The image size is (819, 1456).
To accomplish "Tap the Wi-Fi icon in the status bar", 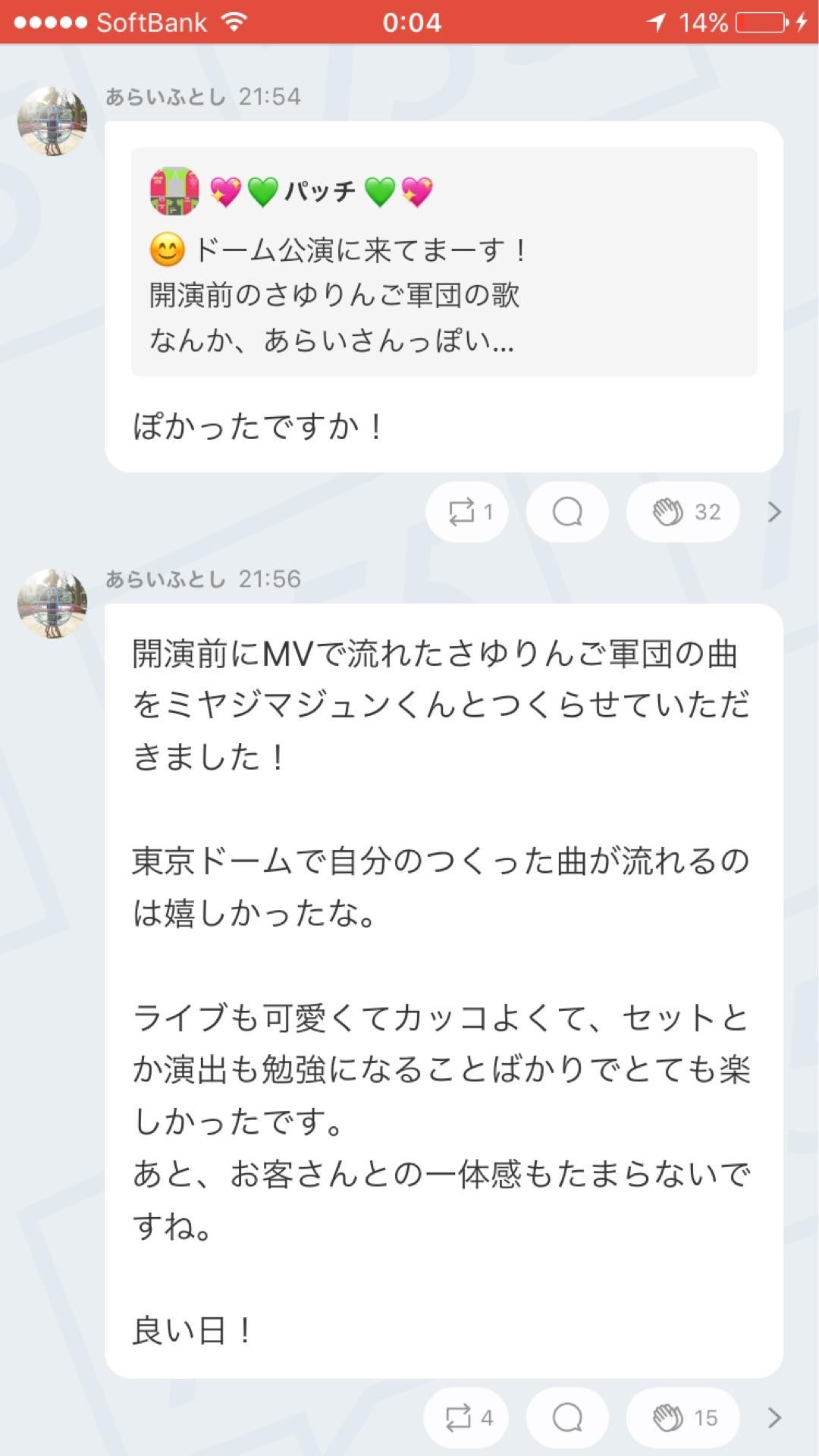I will pyautogui.click(x=235, y=21).
